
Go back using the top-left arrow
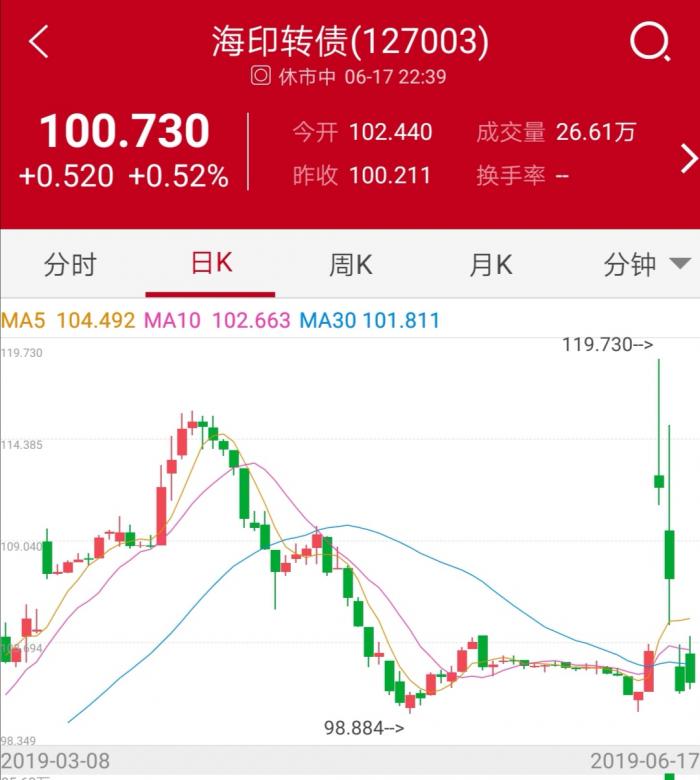click(39, 43)
